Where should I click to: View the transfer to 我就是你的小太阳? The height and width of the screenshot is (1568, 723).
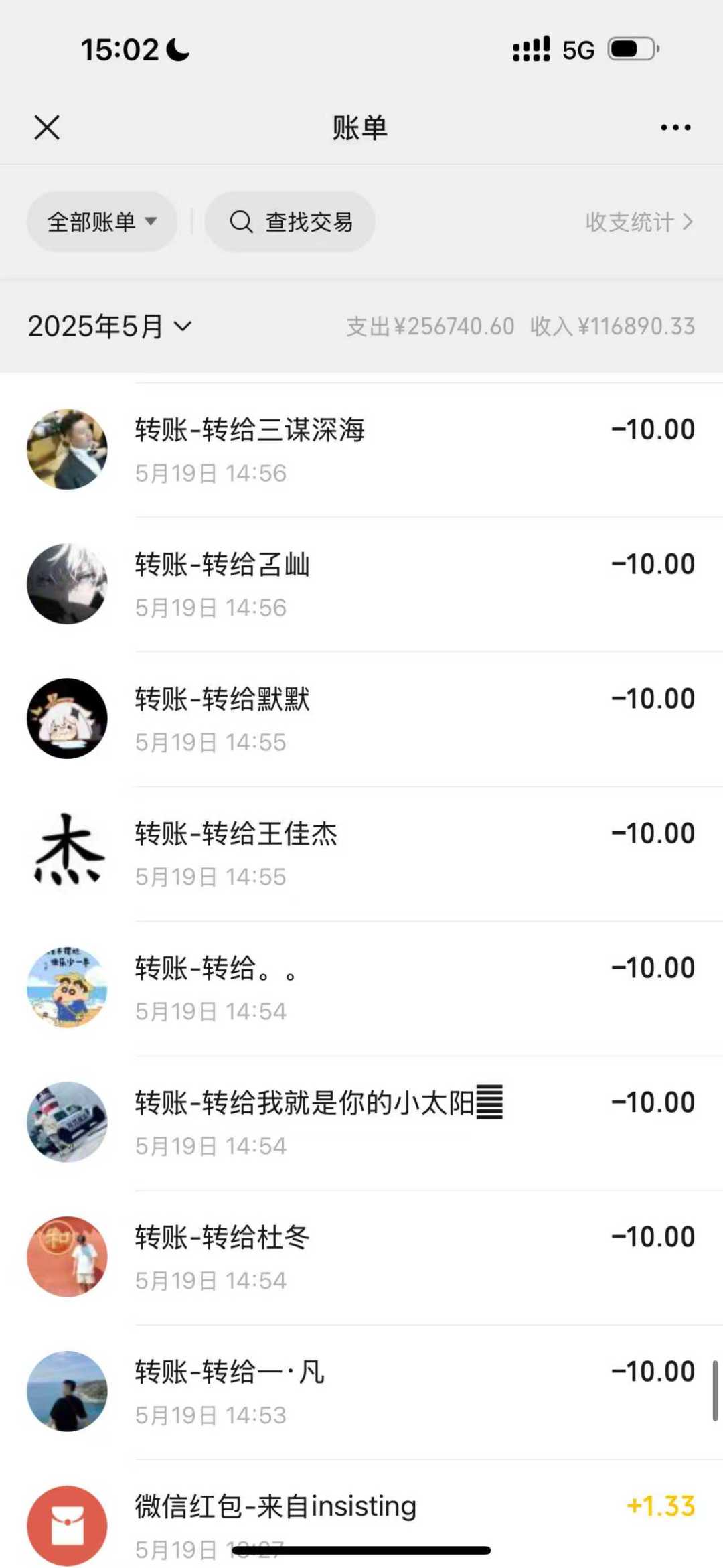click(x=361, y=1123)
